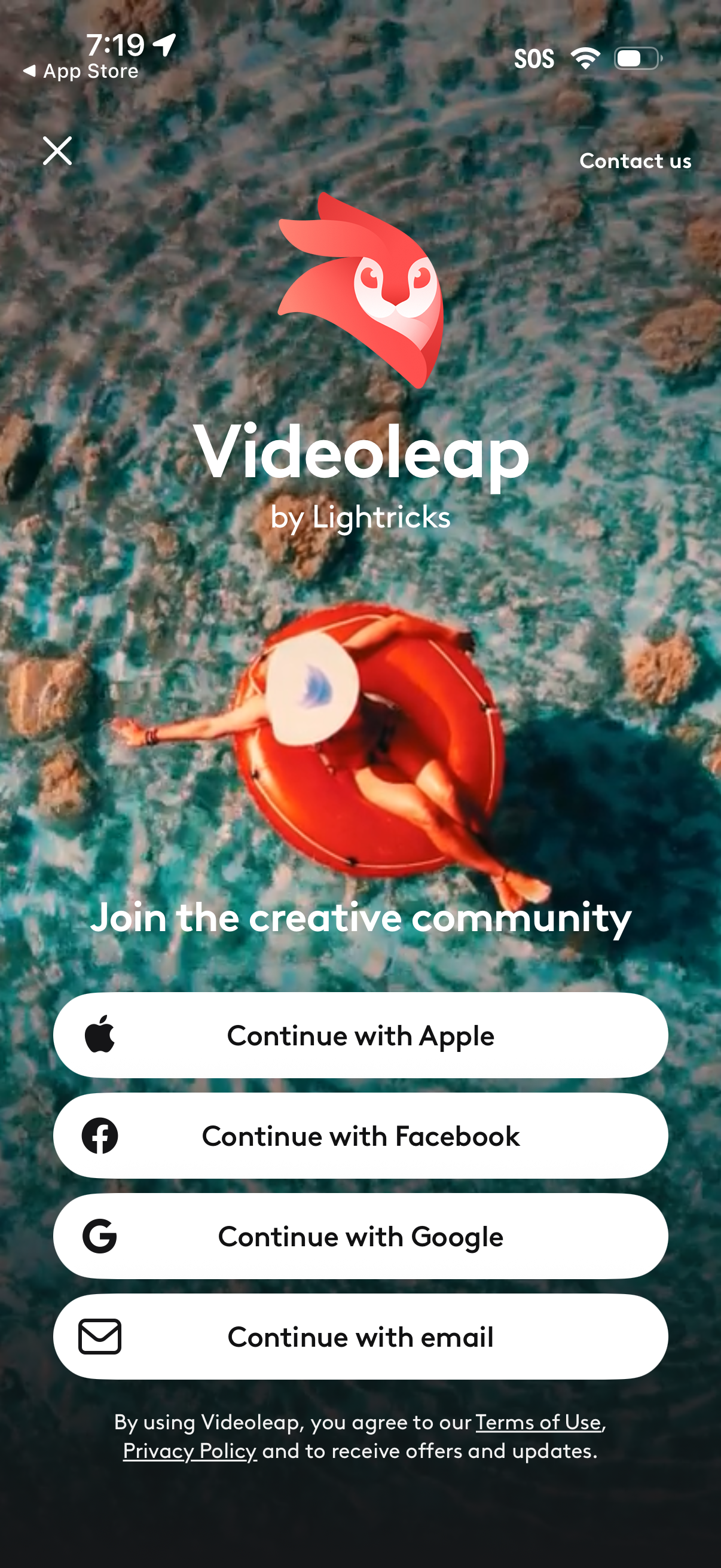Open the Terms of Use link

click(537, 1423)
